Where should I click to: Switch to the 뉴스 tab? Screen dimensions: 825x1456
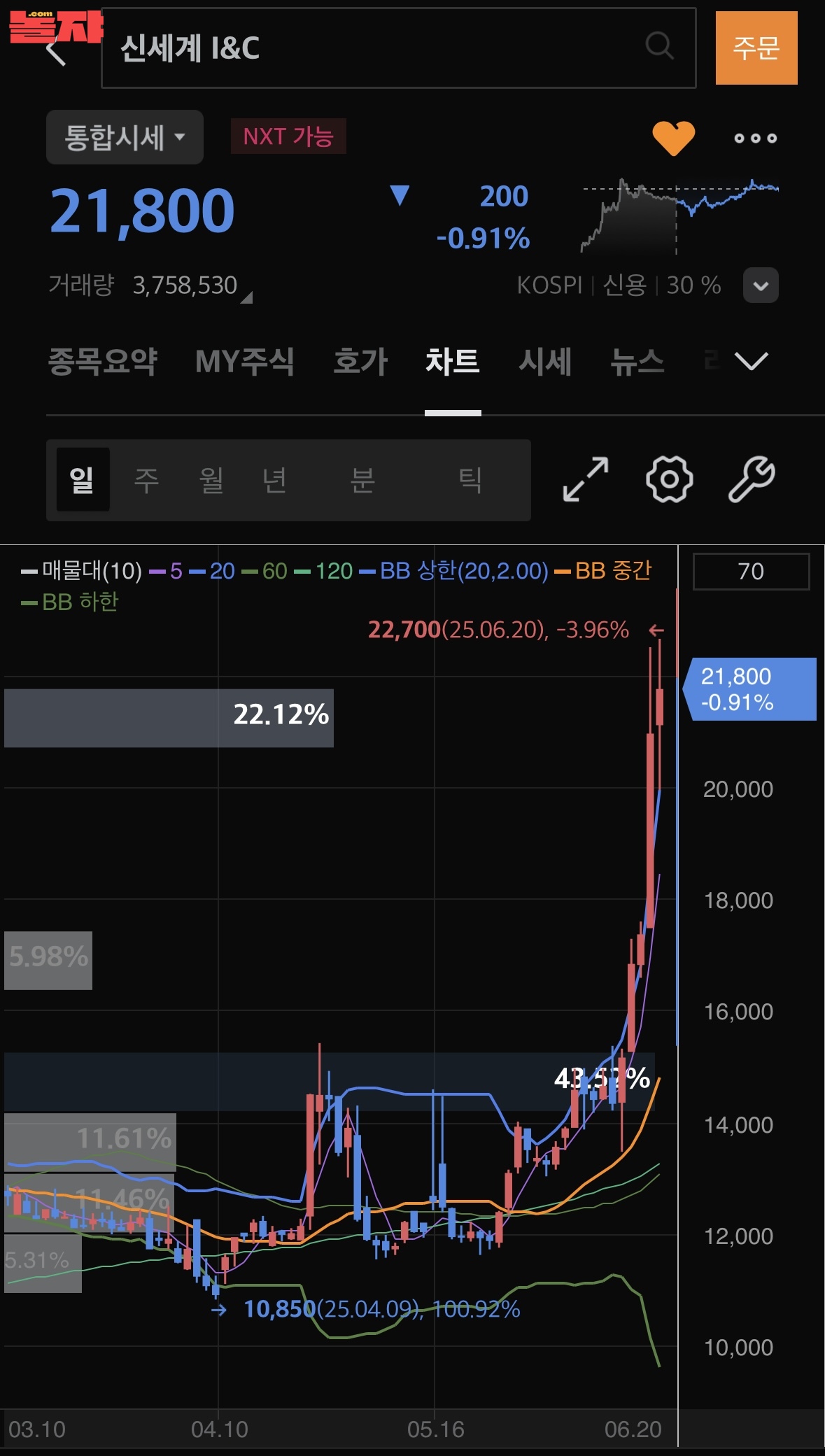click(637, 362)
